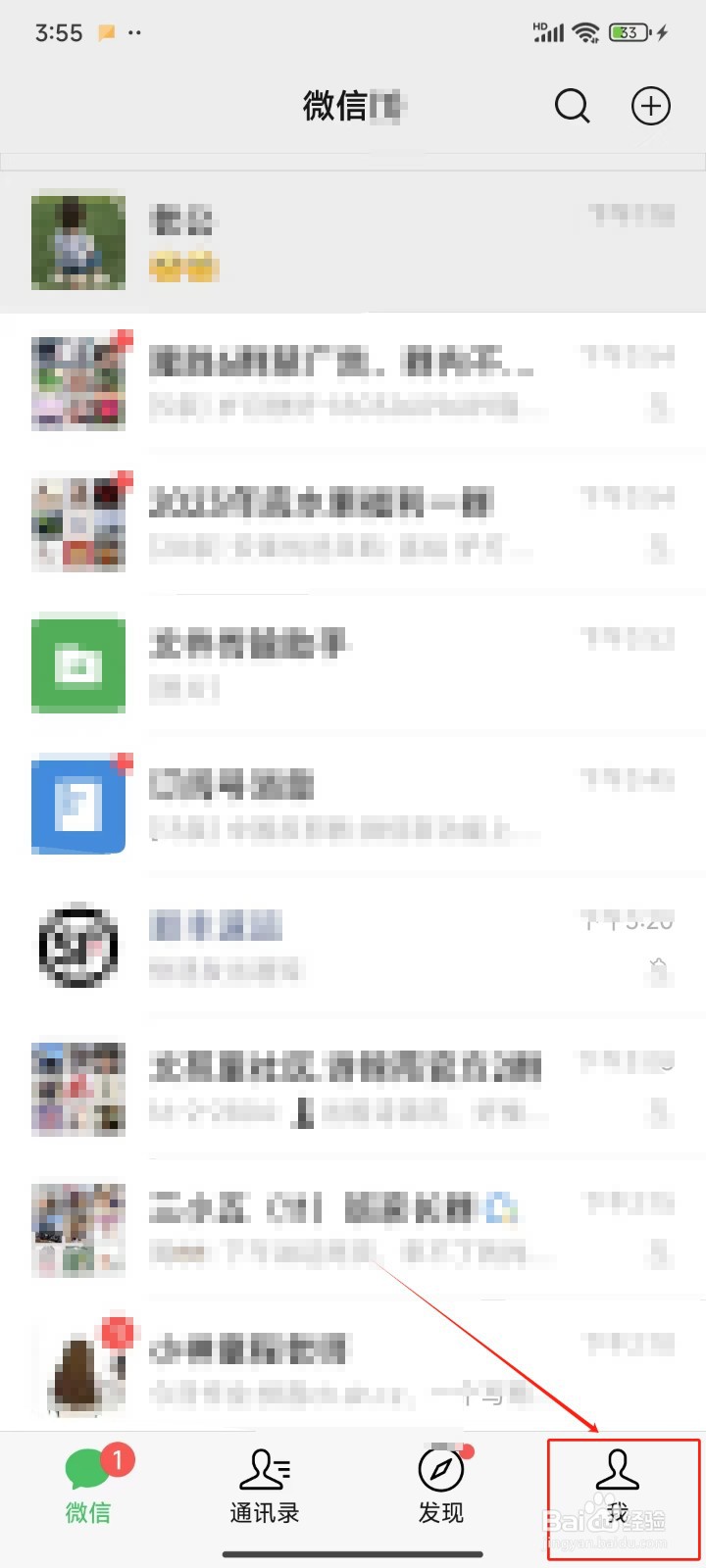Tap the pinned chat's avatar photo
This screenshot has width=706, height=1568.
tap(78, 240)
